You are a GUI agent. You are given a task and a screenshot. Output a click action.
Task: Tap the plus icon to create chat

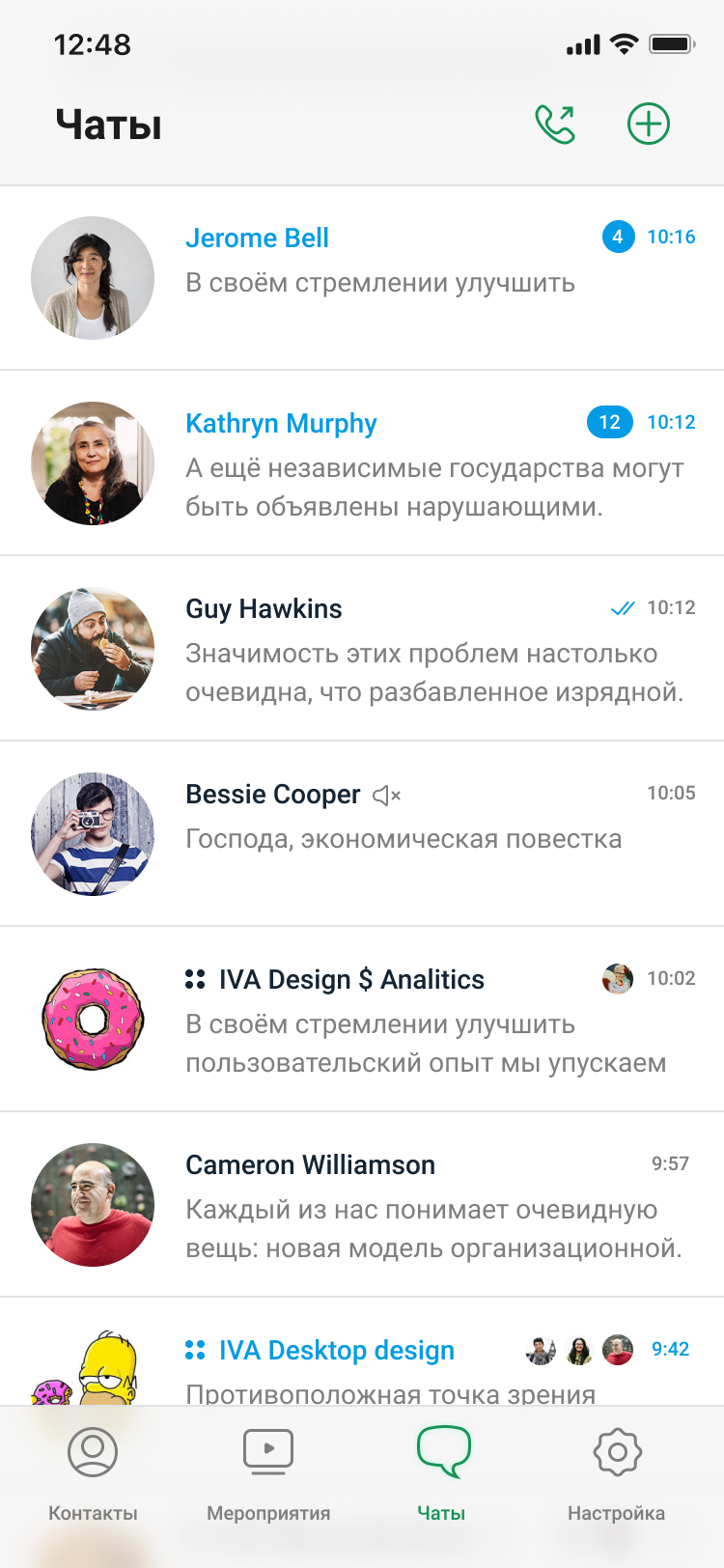(649, 125)
